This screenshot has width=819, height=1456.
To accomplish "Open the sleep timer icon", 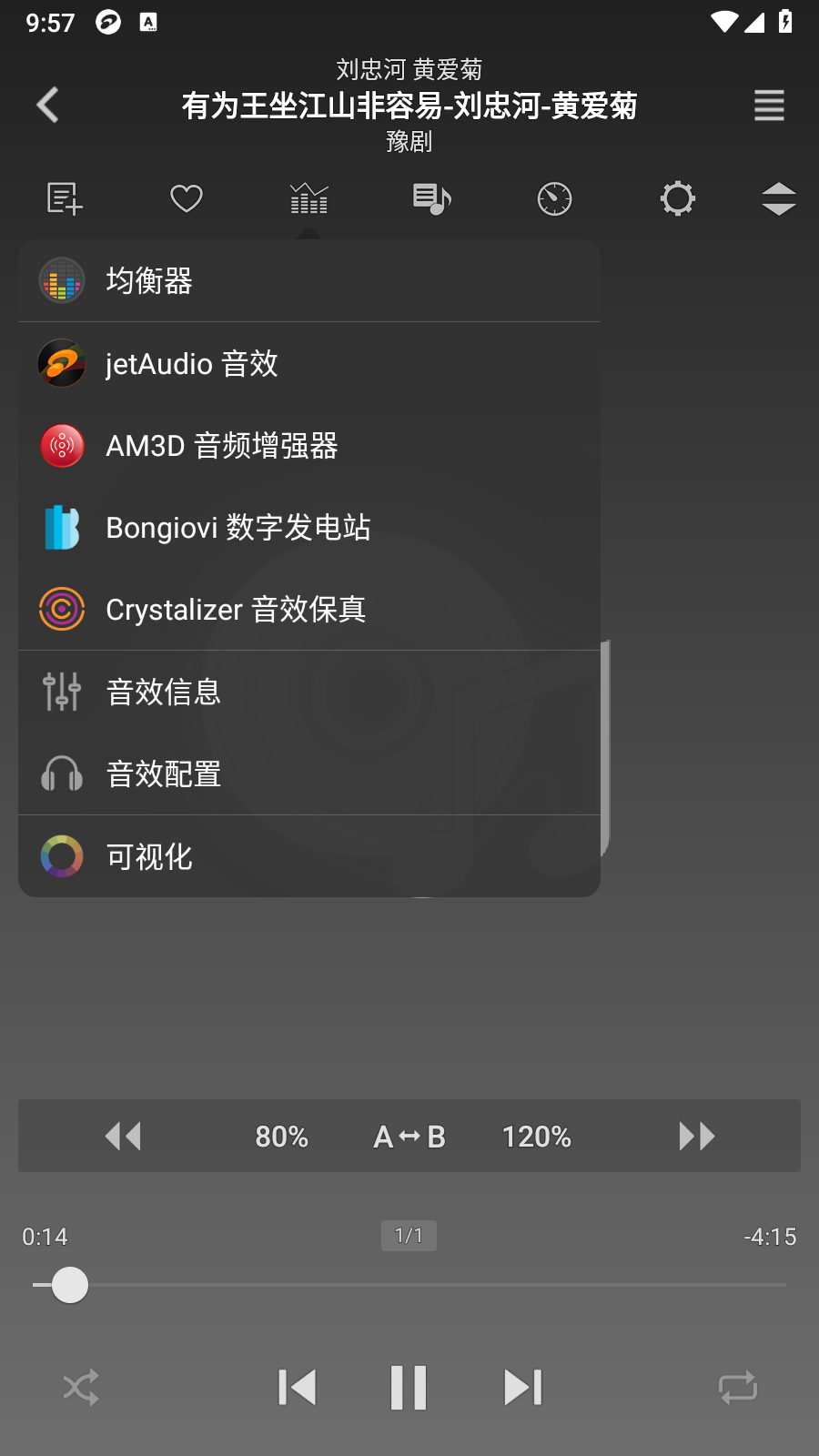I will pyautogui.click(x=554, y=198).
